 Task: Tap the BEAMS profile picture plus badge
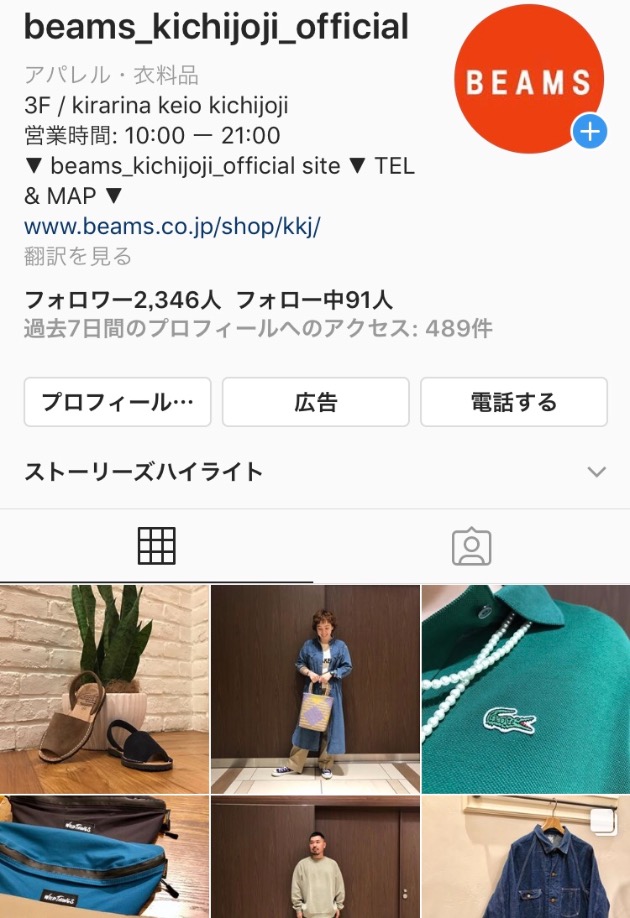(x=590, y=131)
